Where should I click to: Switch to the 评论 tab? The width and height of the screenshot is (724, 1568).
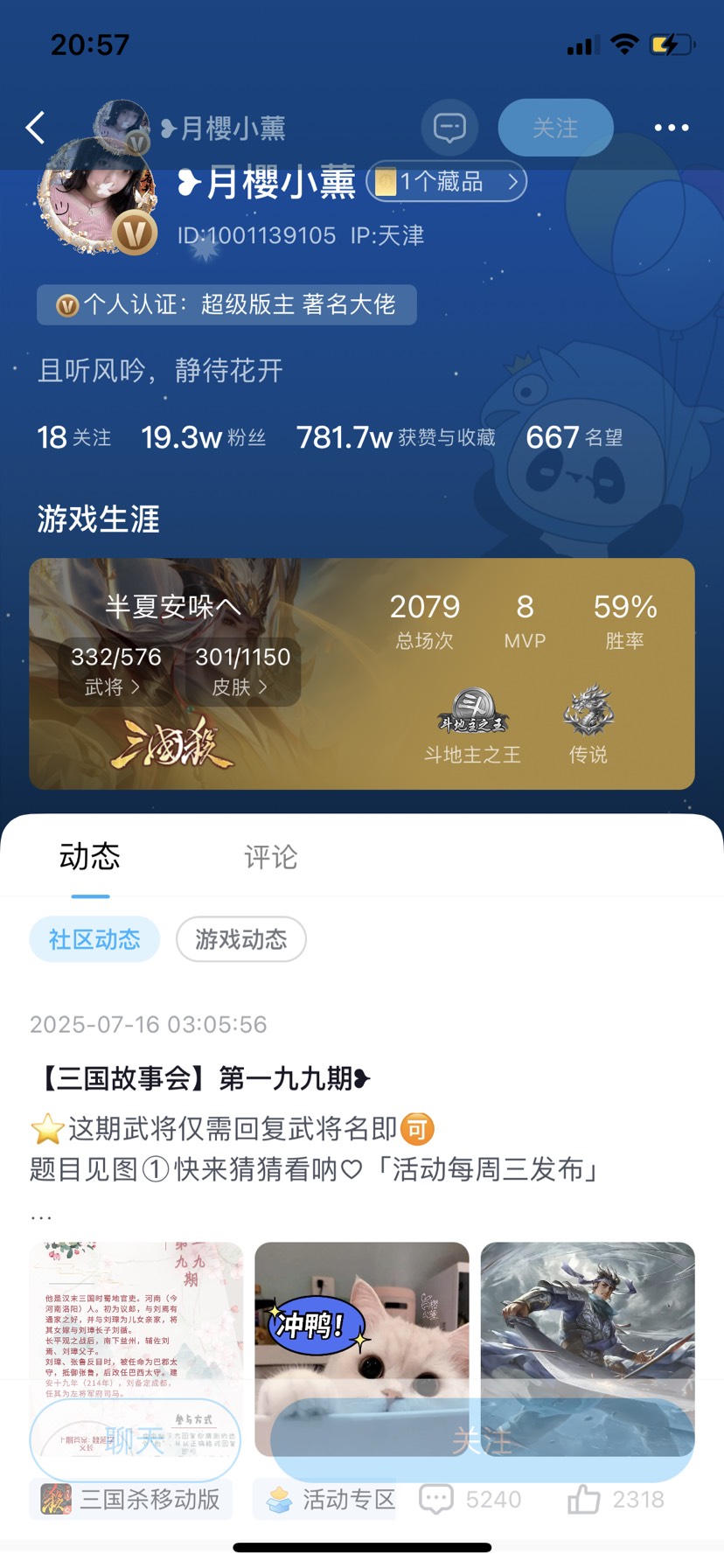(270, 857)
